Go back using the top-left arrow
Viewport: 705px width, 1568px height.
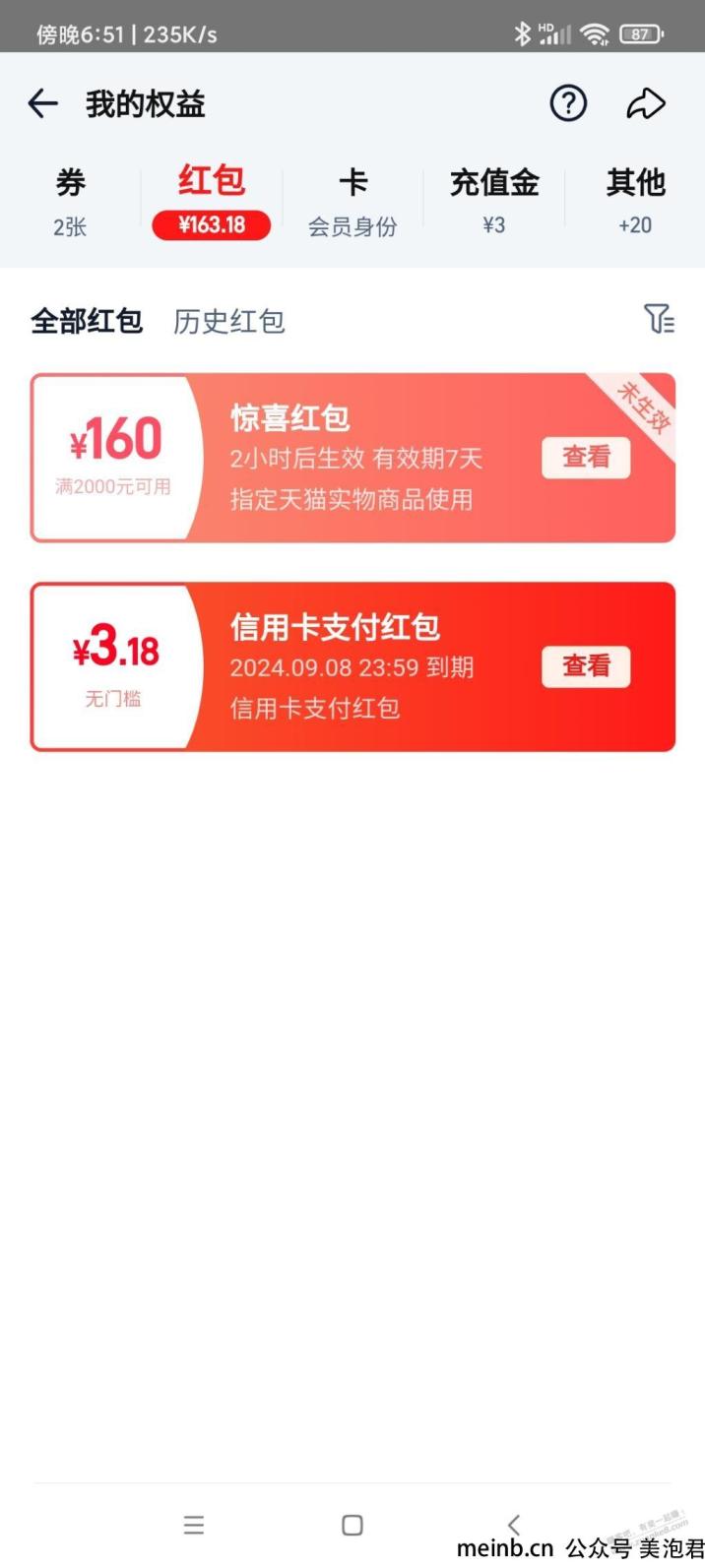pos(43,103)
